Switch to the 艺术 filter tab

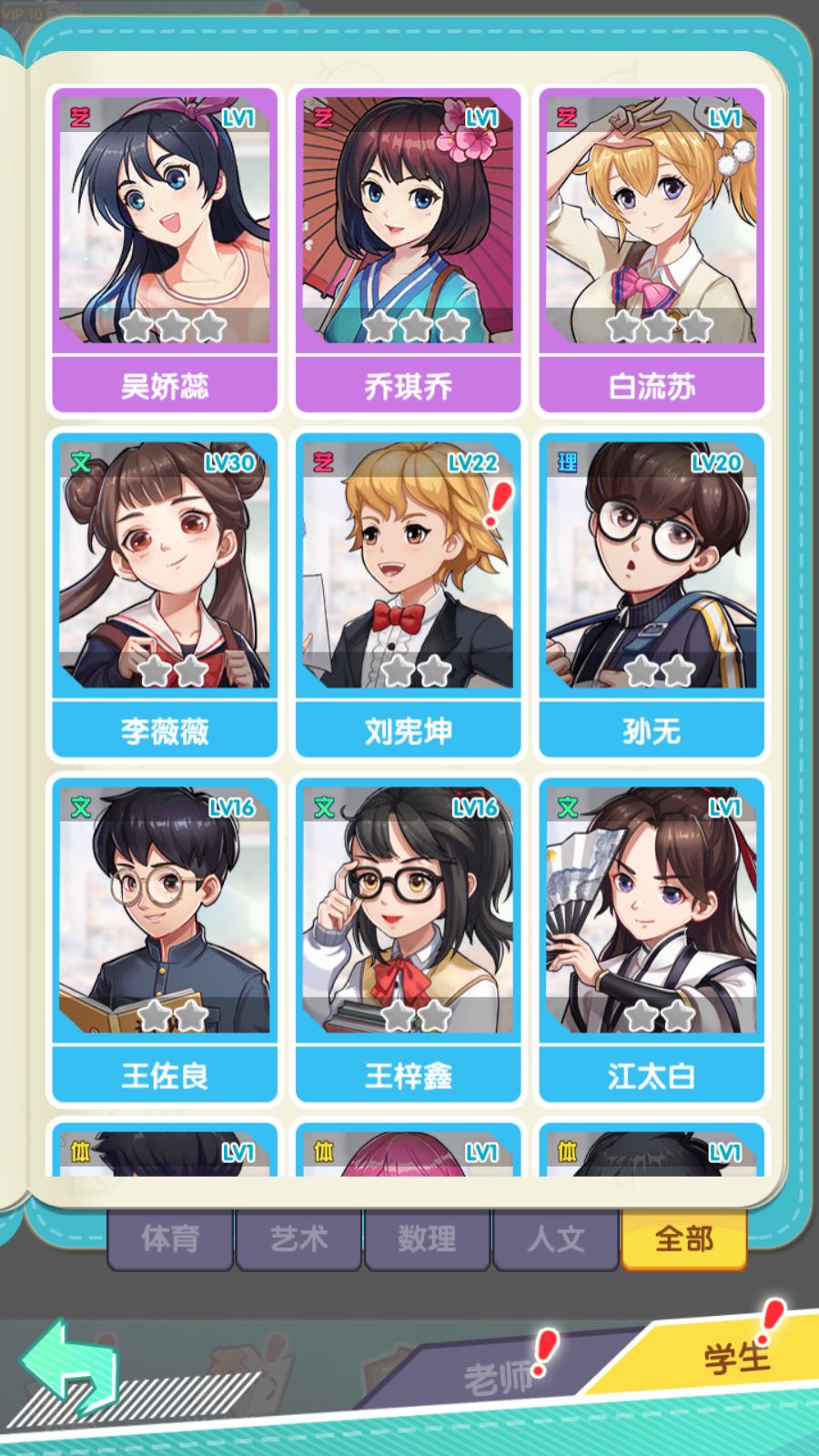click(x=298, y=1239)
